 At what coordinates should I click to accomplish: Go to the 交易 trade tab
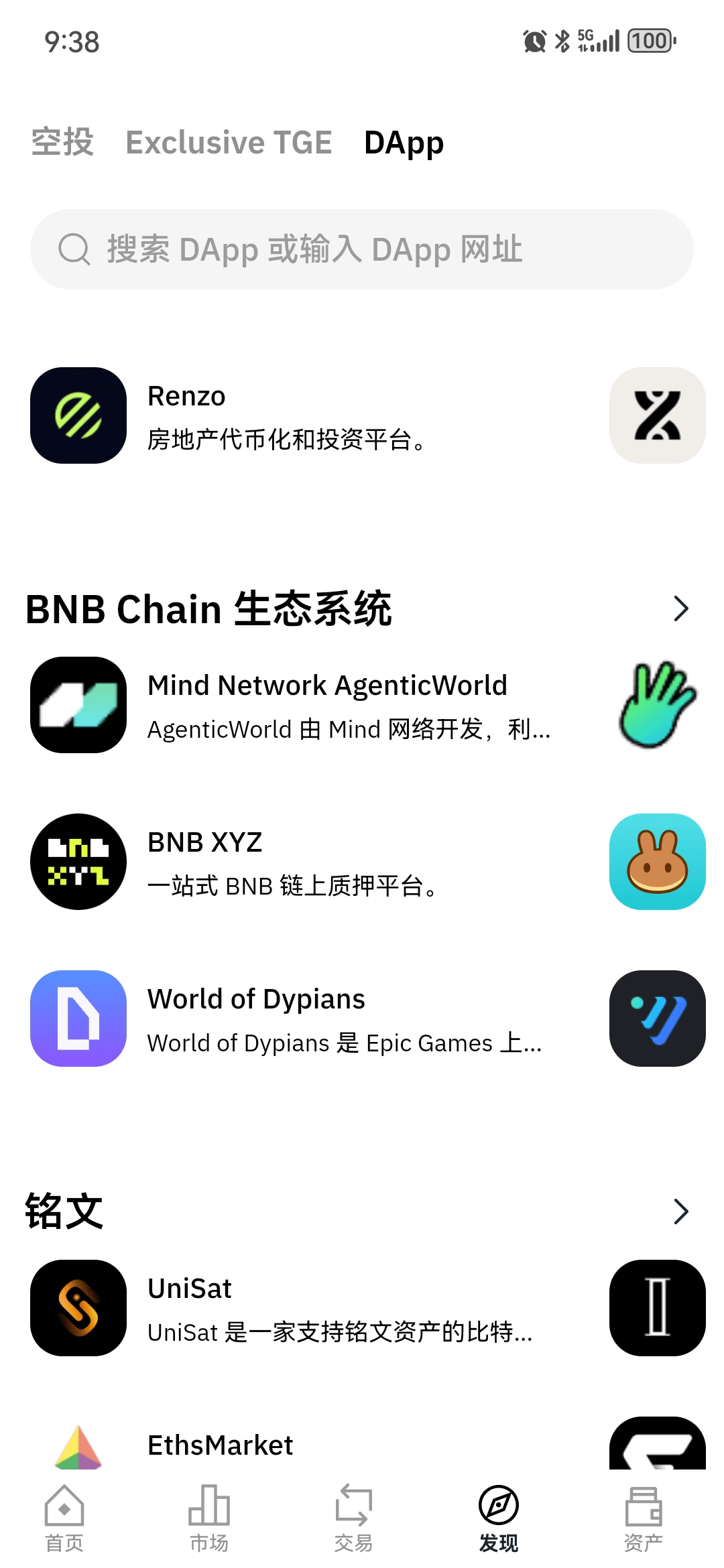(353, 1518)
